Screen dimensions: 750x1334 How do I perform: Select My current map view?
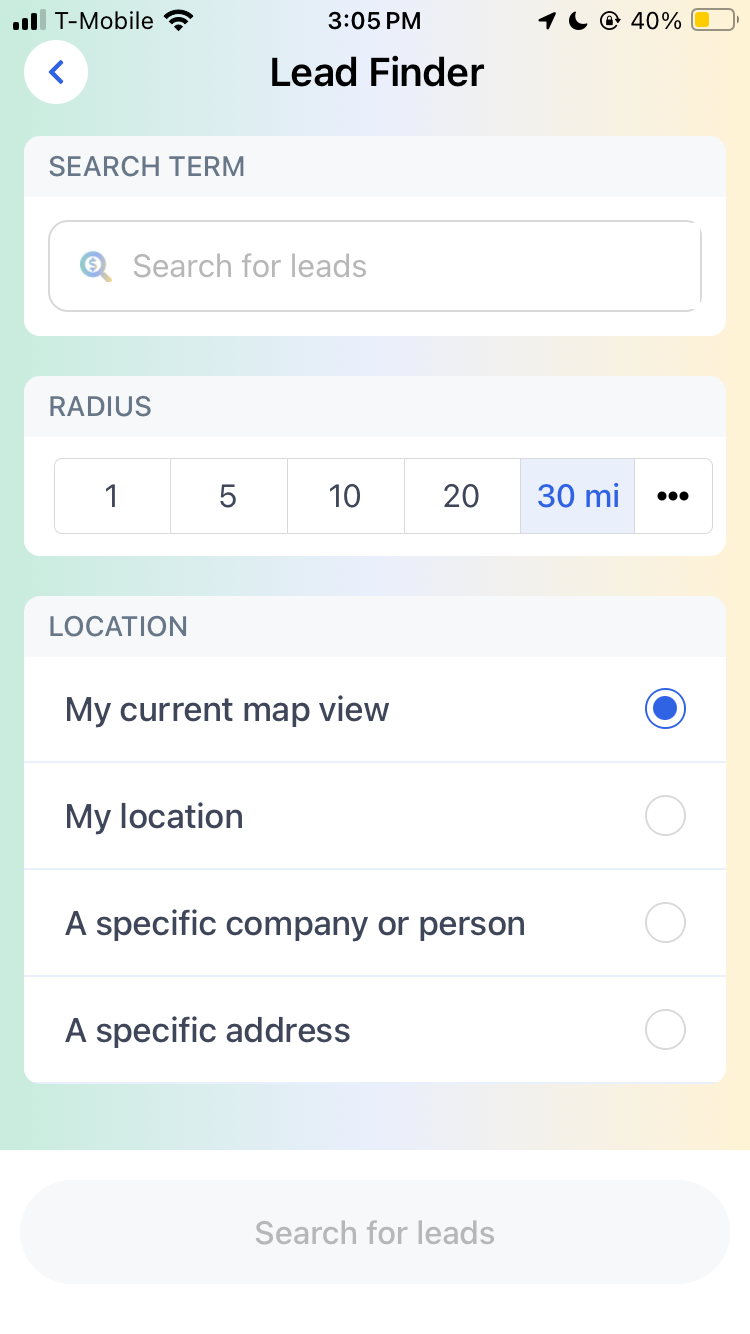[x=375, y=710]
